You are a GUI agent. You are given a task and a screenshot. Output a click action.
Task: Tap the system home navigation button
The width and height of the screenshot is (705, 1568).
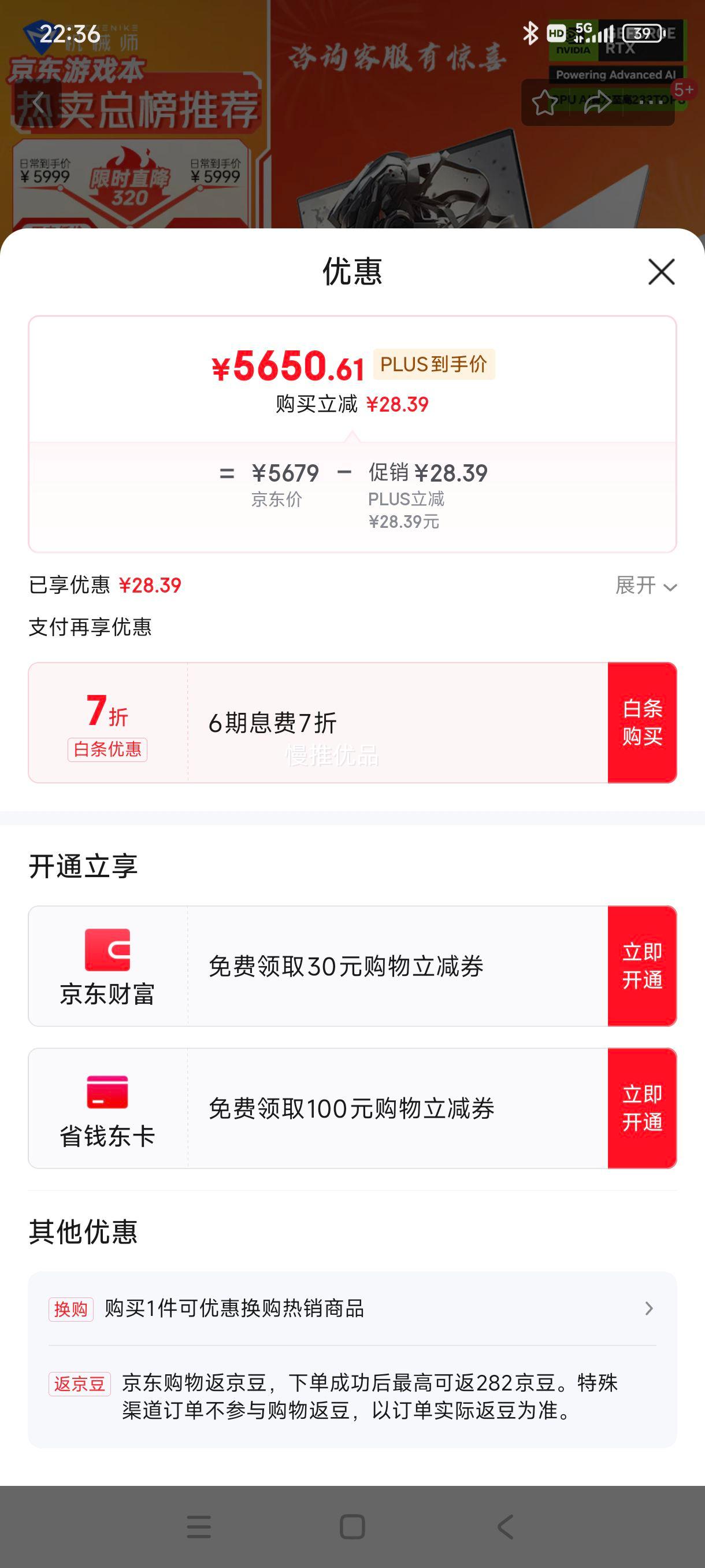(352, 1526)
